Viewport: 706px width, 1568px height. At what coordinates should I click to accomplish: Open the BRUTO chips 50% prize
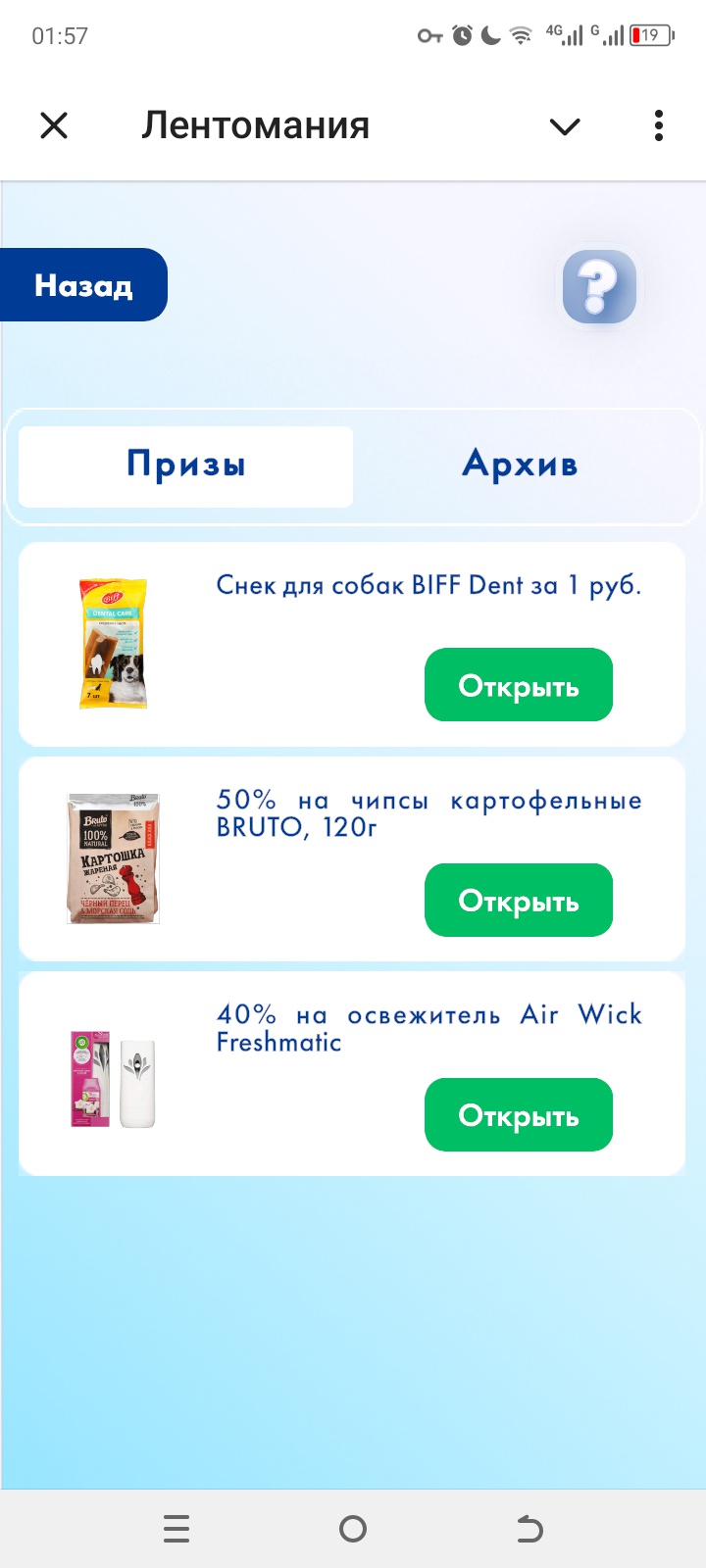[x=518, y=901]
